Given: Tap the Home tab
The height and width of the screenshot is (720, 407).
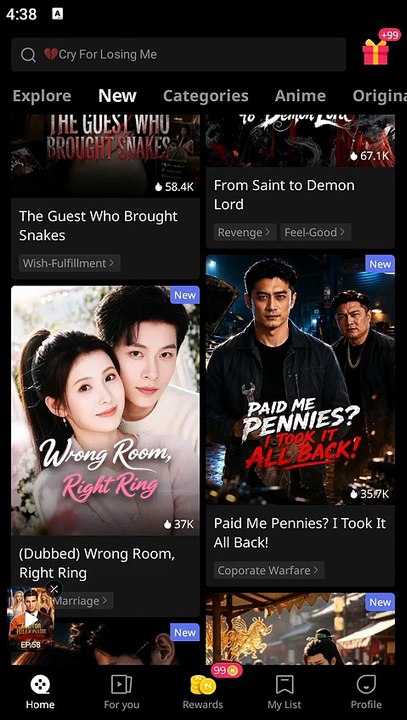Looking at the screenshot, I should click(x=40, y=692).
